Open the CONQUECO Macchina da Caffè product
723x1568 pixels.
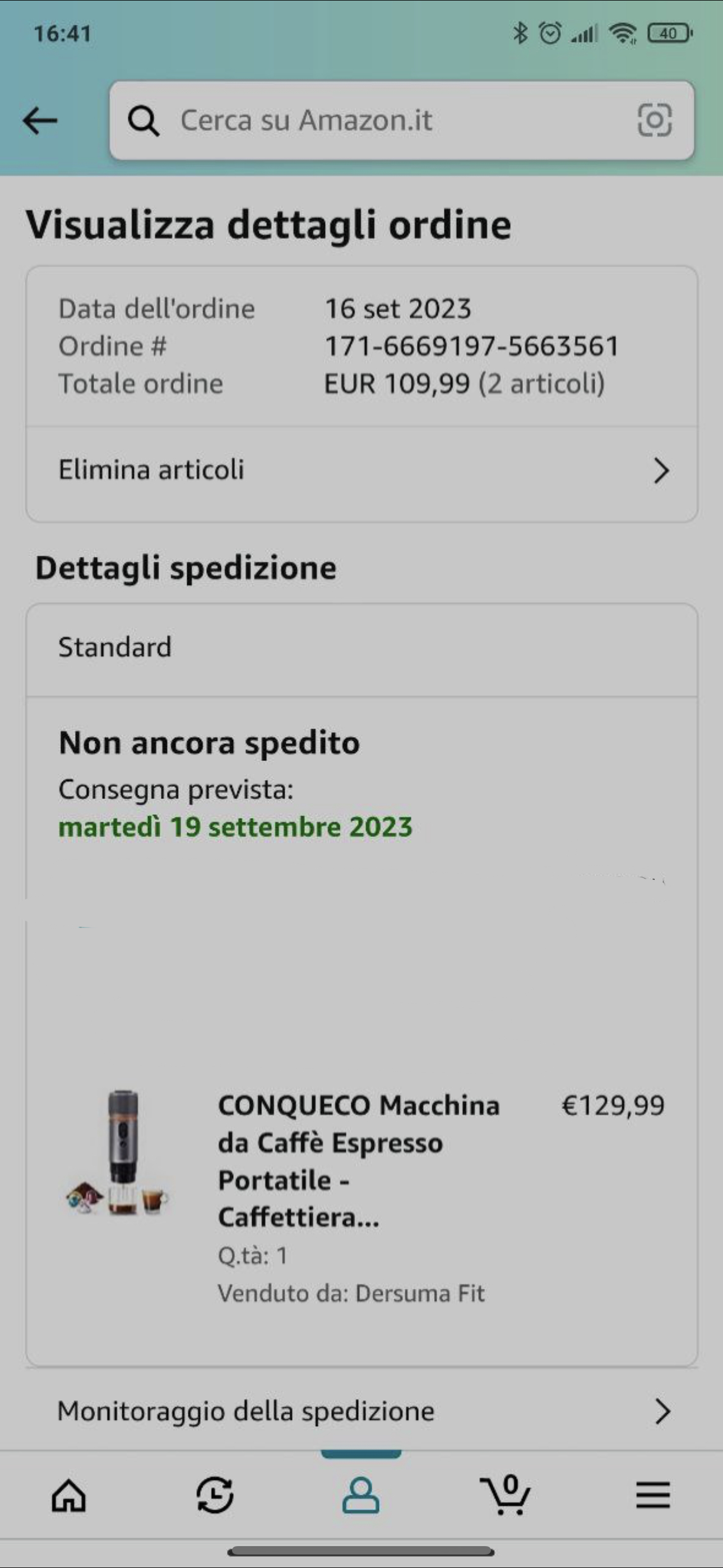click(359, 1160)
